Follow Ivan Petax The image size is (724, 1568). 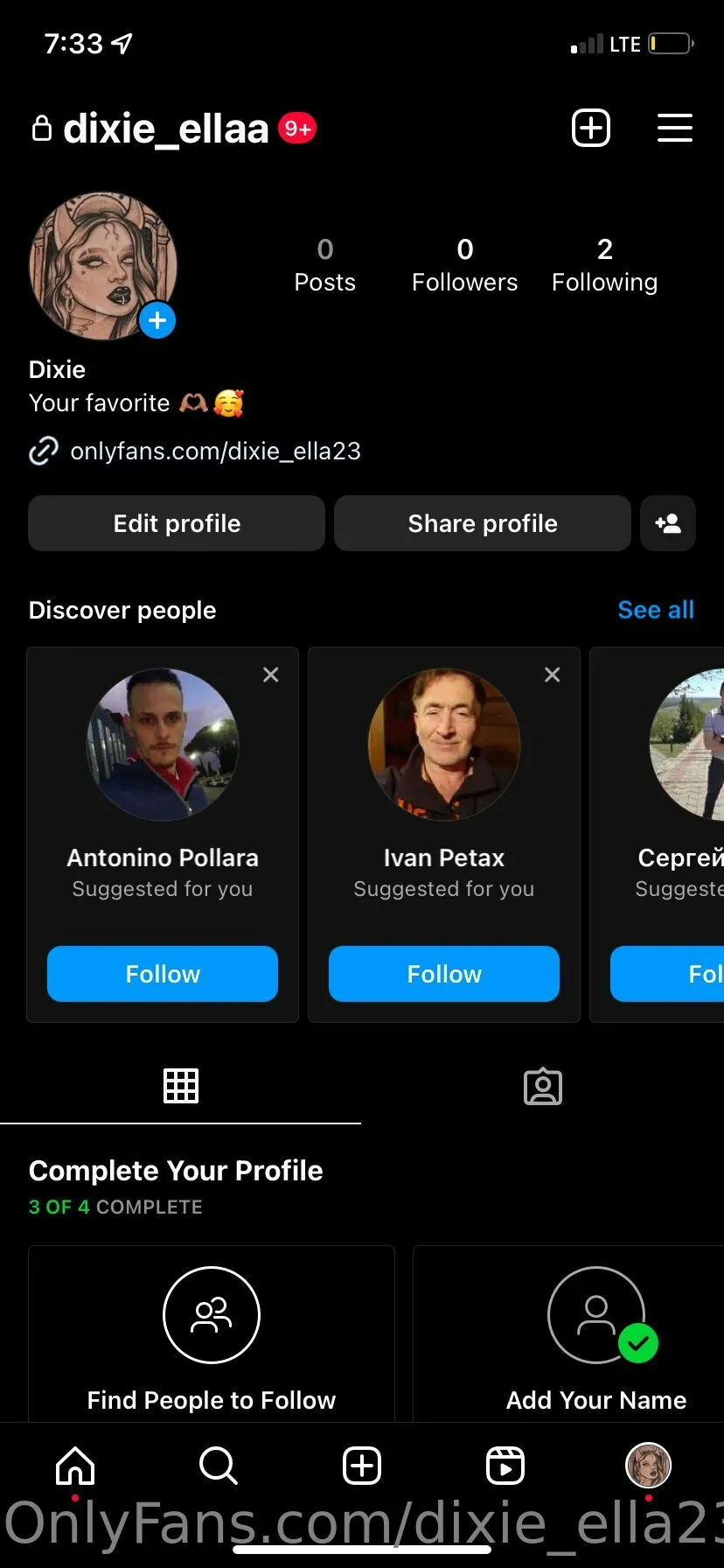[444, 974]
